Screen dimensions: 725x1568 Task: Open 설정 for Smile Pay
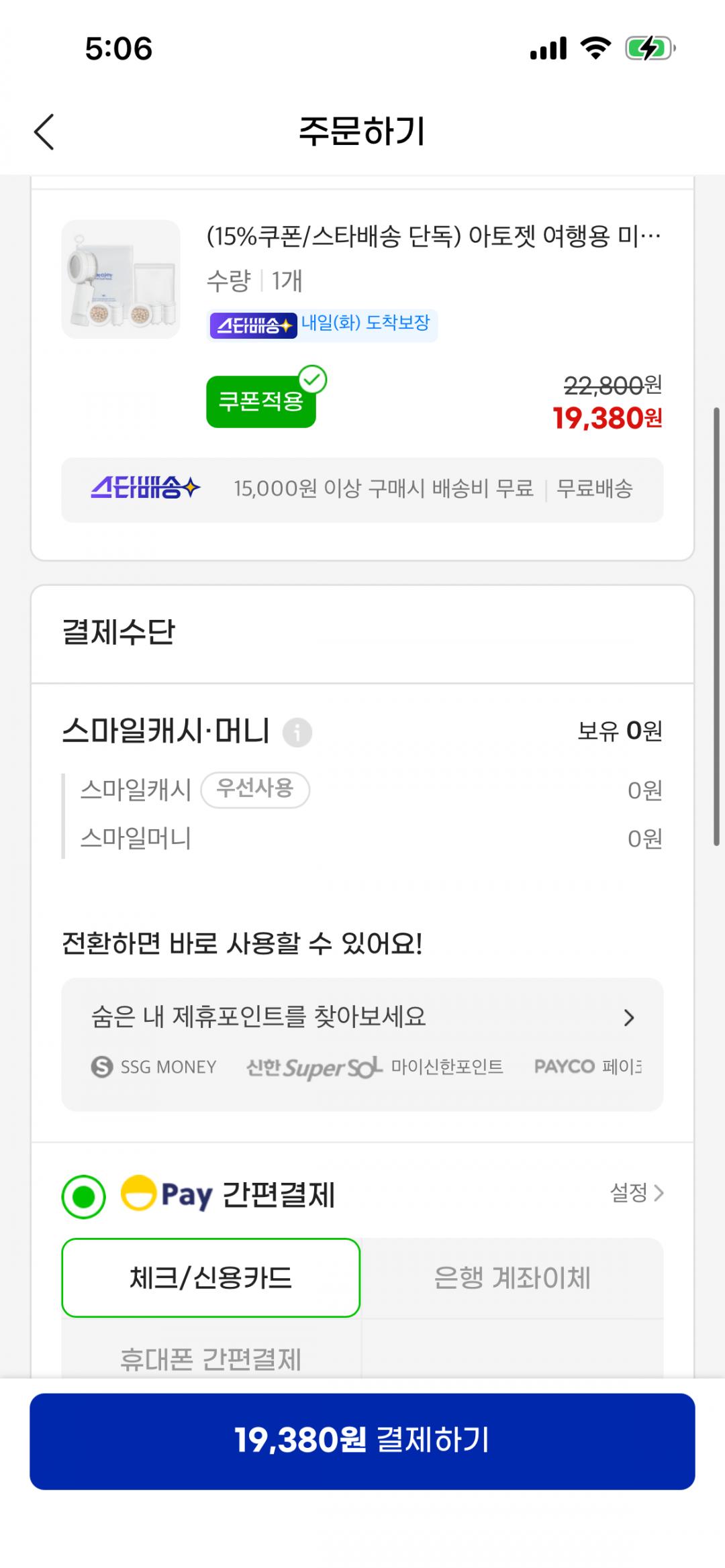point(636,1193)
